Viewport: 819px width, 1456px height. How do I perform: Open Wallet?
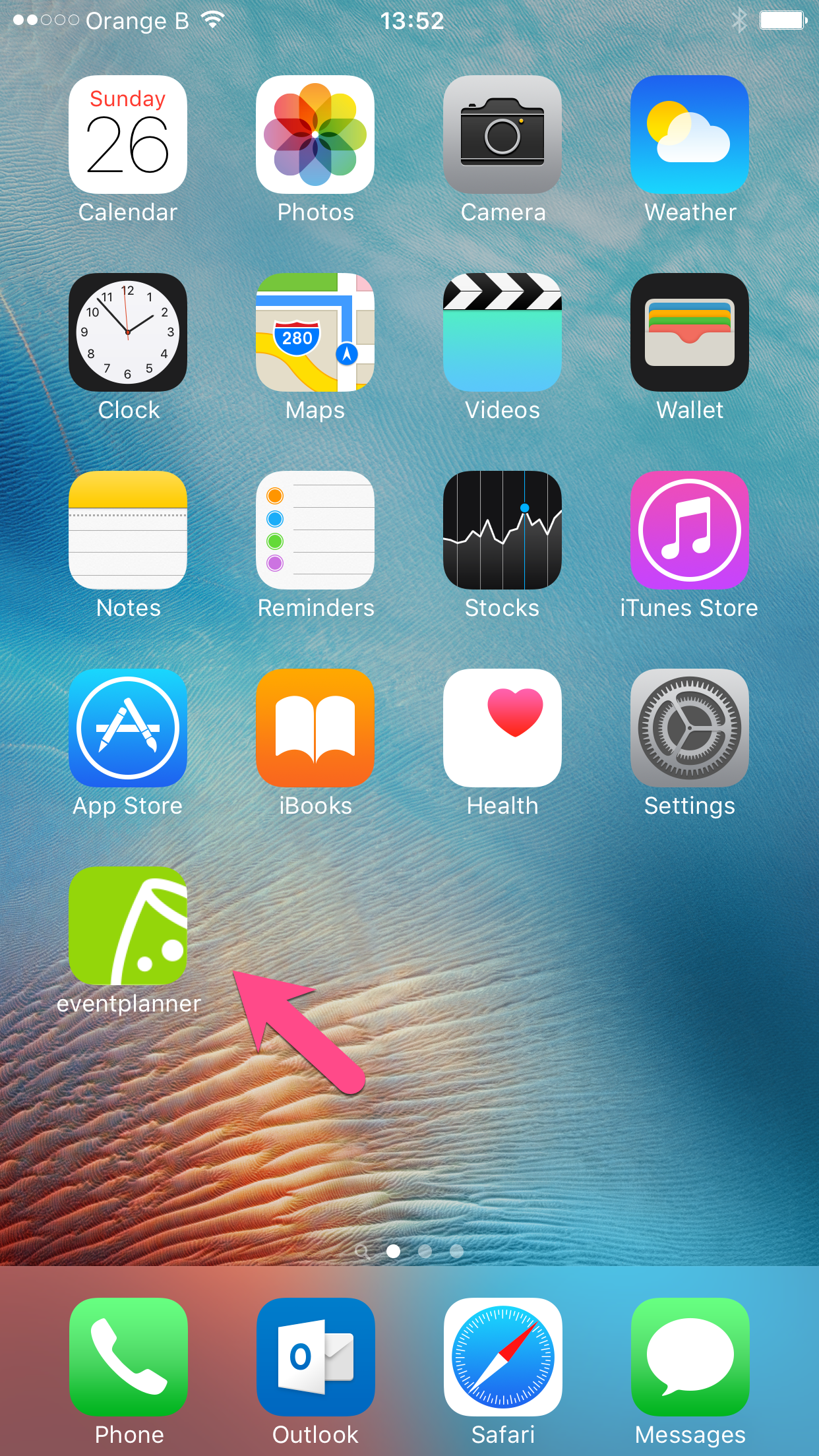click(690, 332)
